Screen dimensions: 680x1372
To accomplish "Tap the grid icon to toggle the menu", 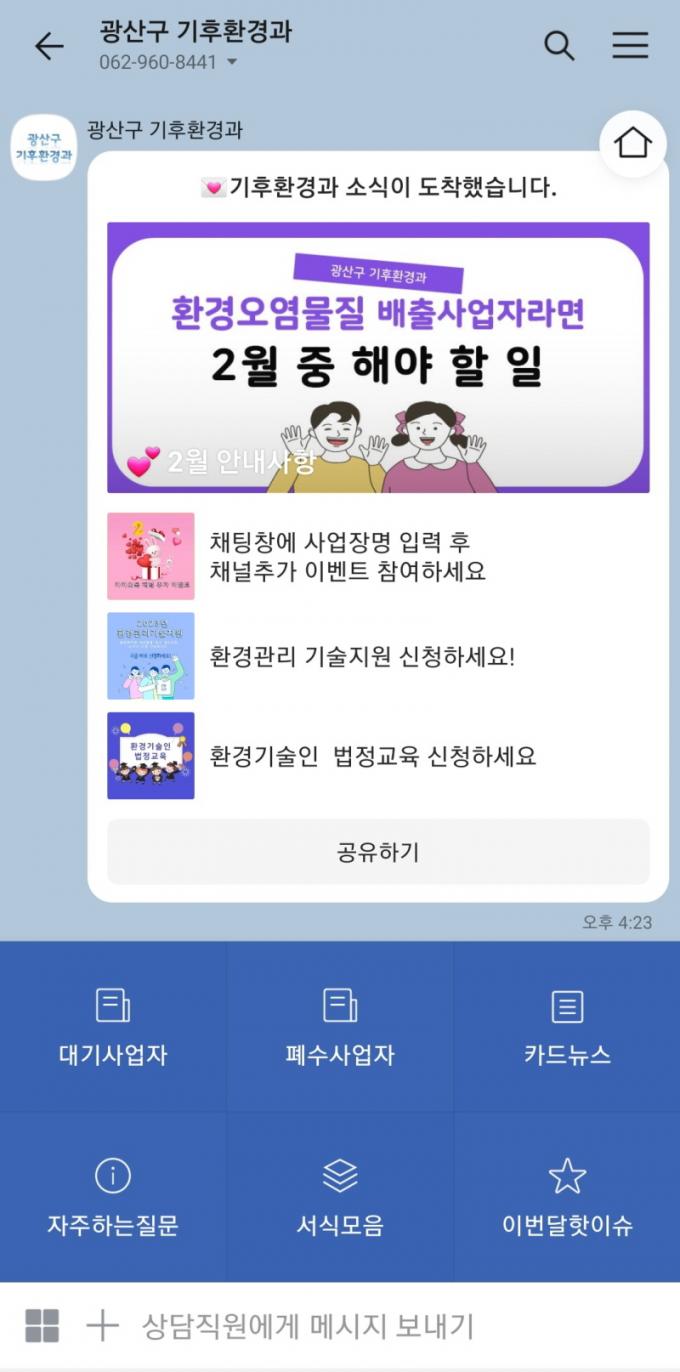I will pyautogui.click(x=42, y=1326).
